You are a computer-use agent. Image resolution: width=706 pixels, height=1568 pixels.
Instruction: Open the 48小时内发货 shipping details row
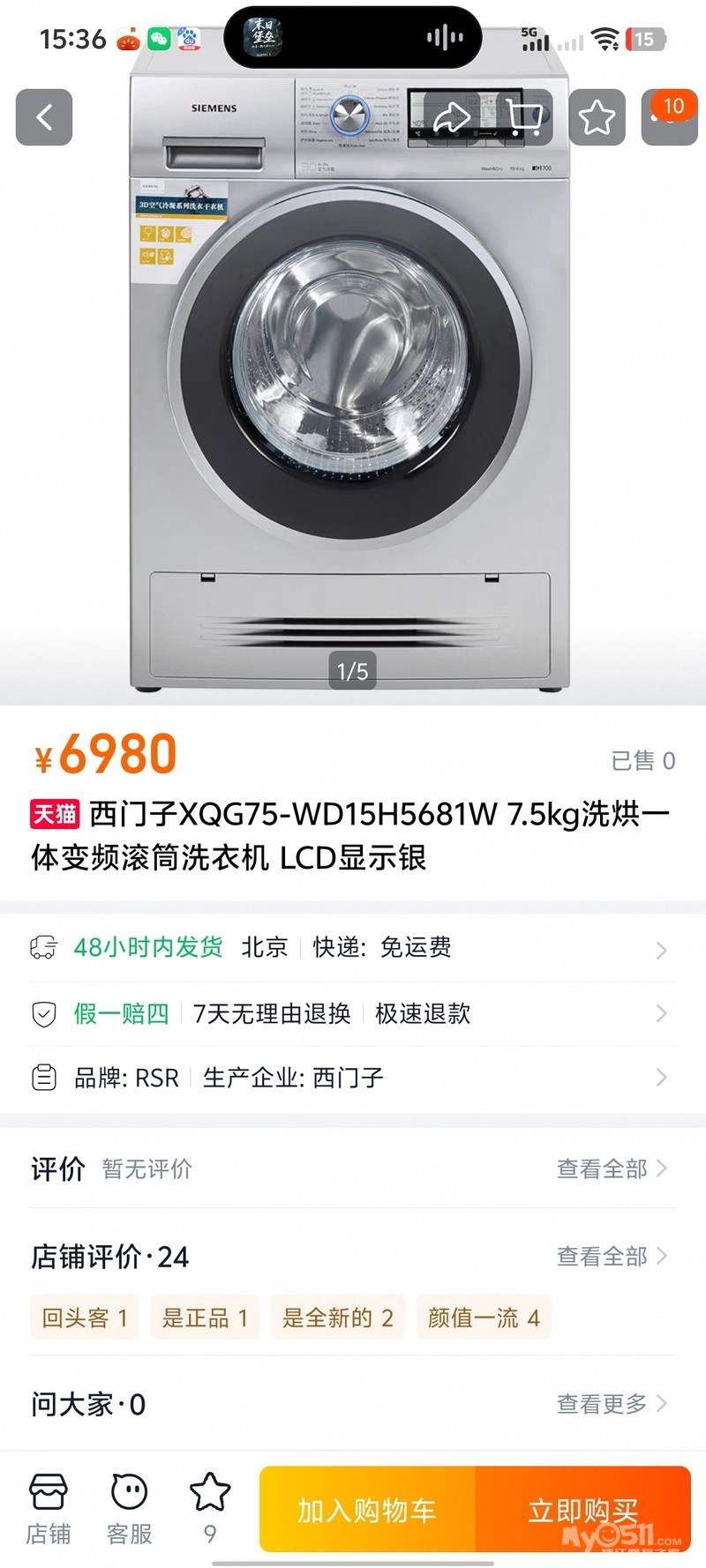pos(353,948)
